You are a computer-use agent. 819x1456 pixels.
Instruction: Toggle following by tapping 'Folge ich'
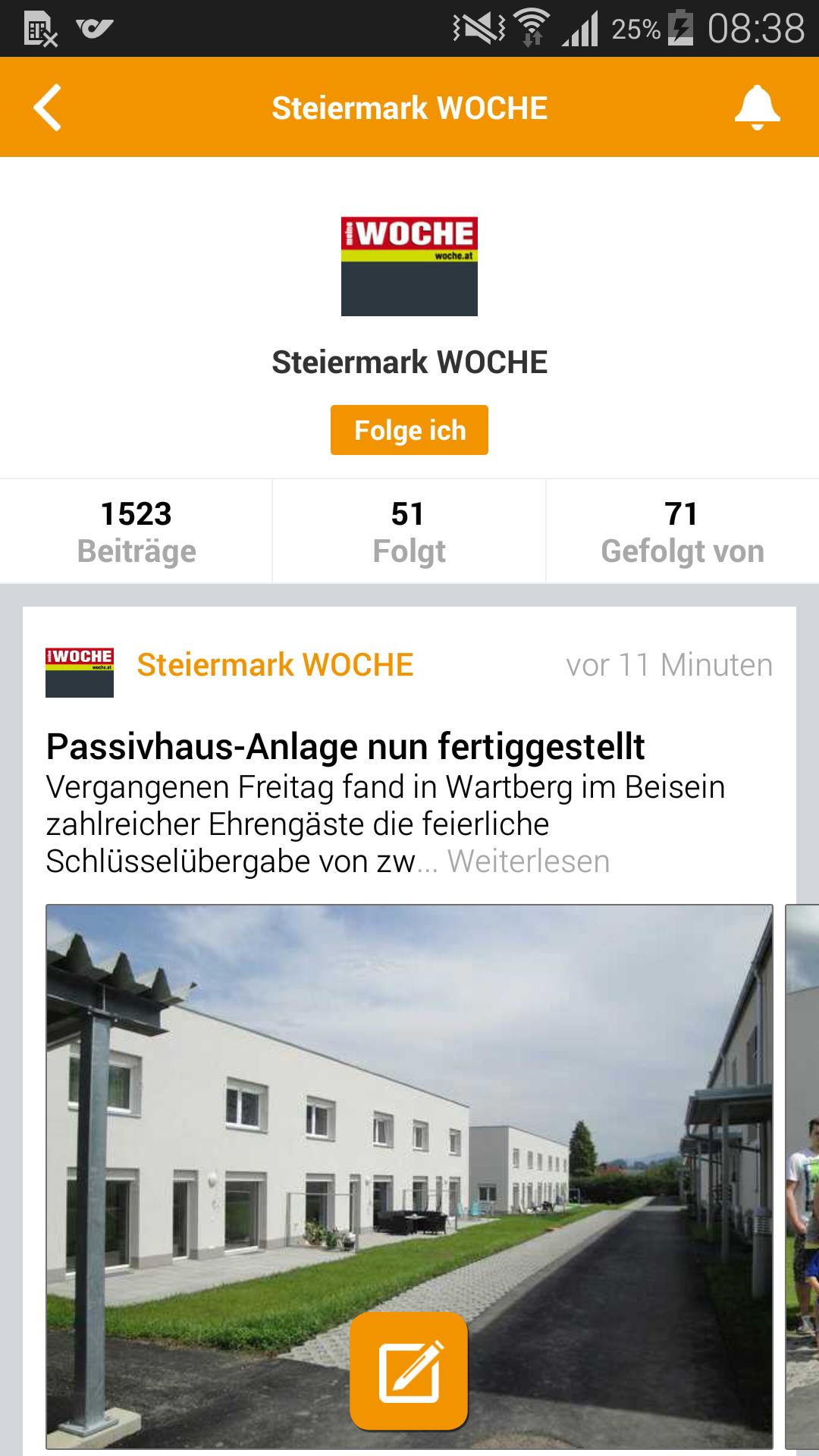[409, 429]
